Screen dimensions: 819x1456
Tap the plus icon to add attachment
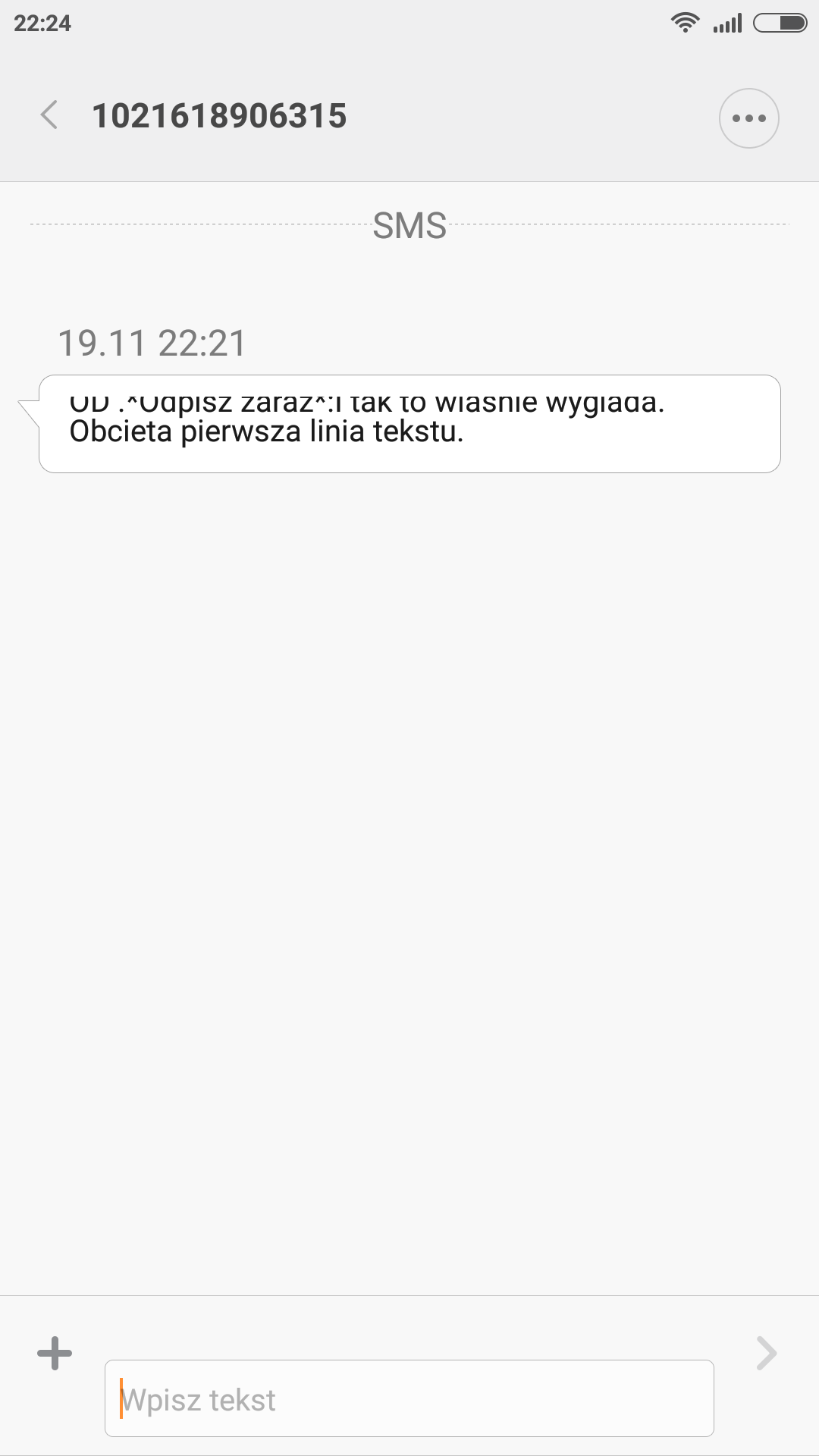[x=55, y=1354]
